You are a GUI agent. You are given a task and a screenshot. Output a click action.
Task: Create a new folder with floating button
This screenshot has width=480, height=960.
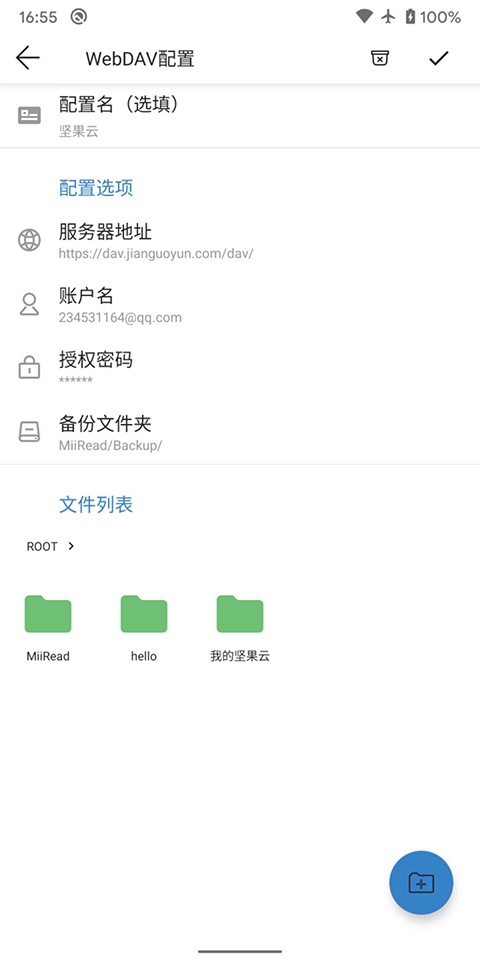coord(421,883)
